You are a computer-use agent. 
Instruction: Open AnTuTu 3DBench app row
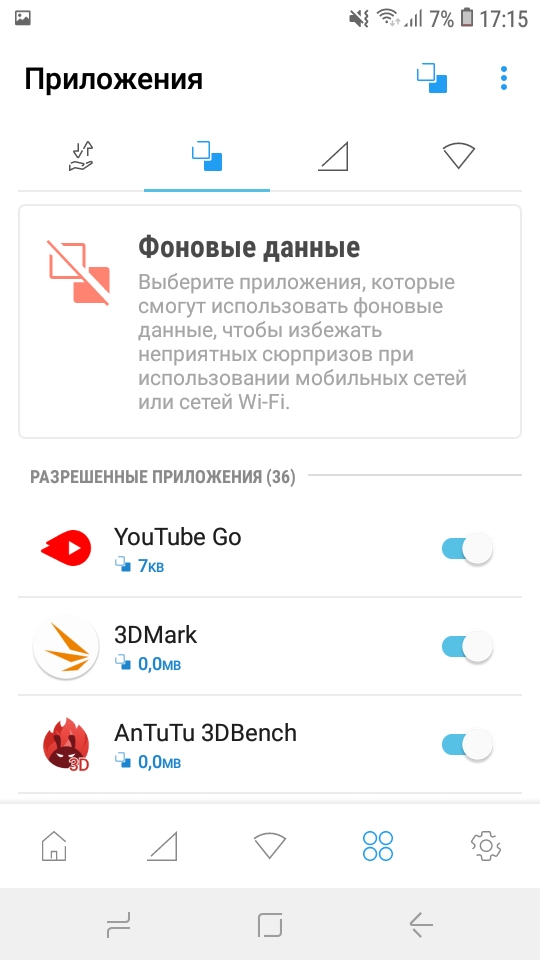point(270,744)
